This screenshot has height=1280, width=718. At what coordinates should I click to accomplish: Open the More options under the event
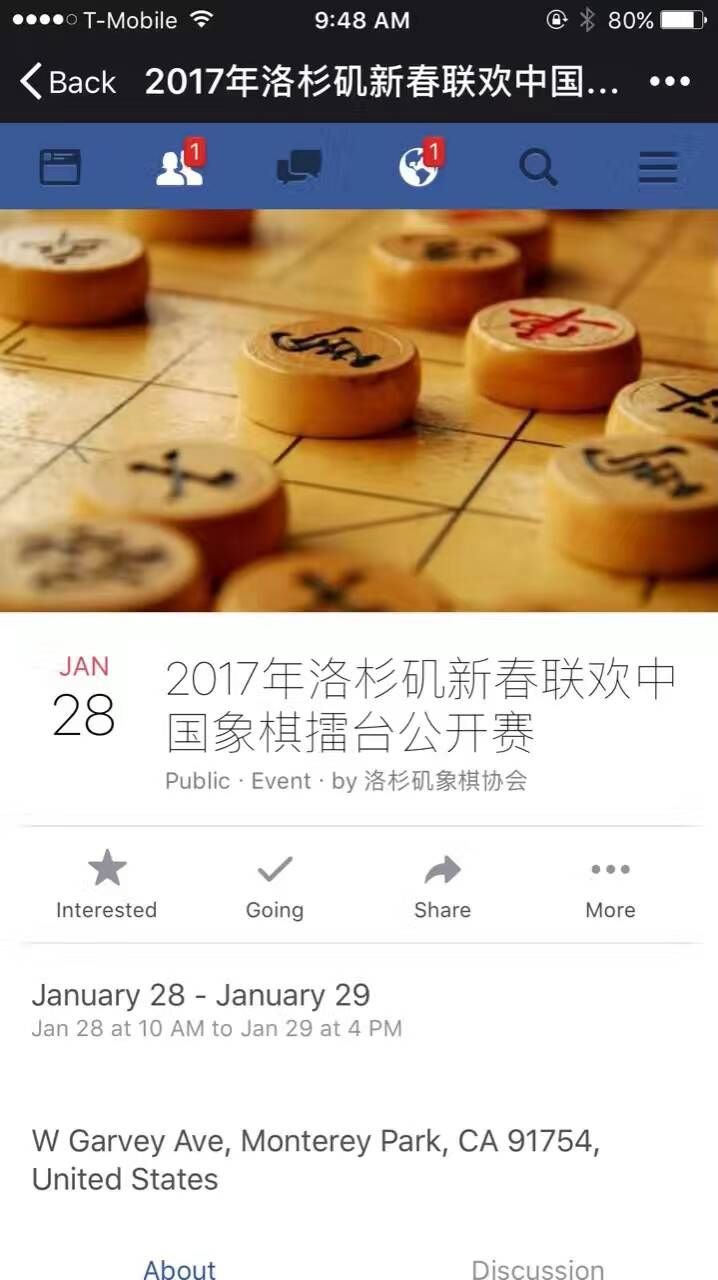[610, 885]
